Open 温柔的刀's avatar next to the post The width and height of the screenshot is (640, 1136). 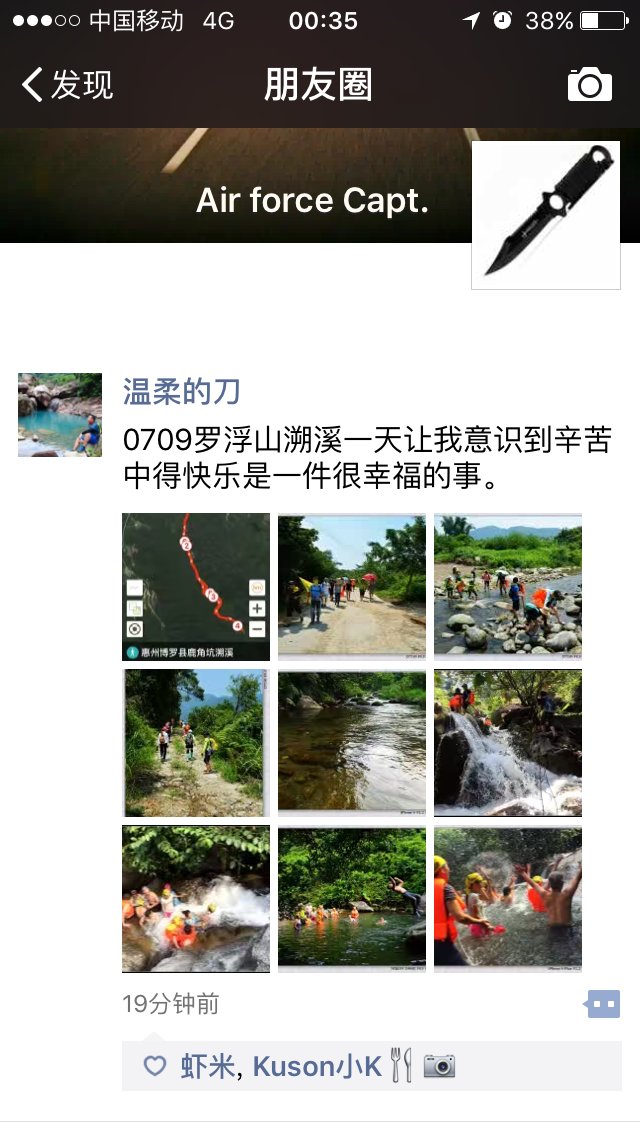[60, 415]
